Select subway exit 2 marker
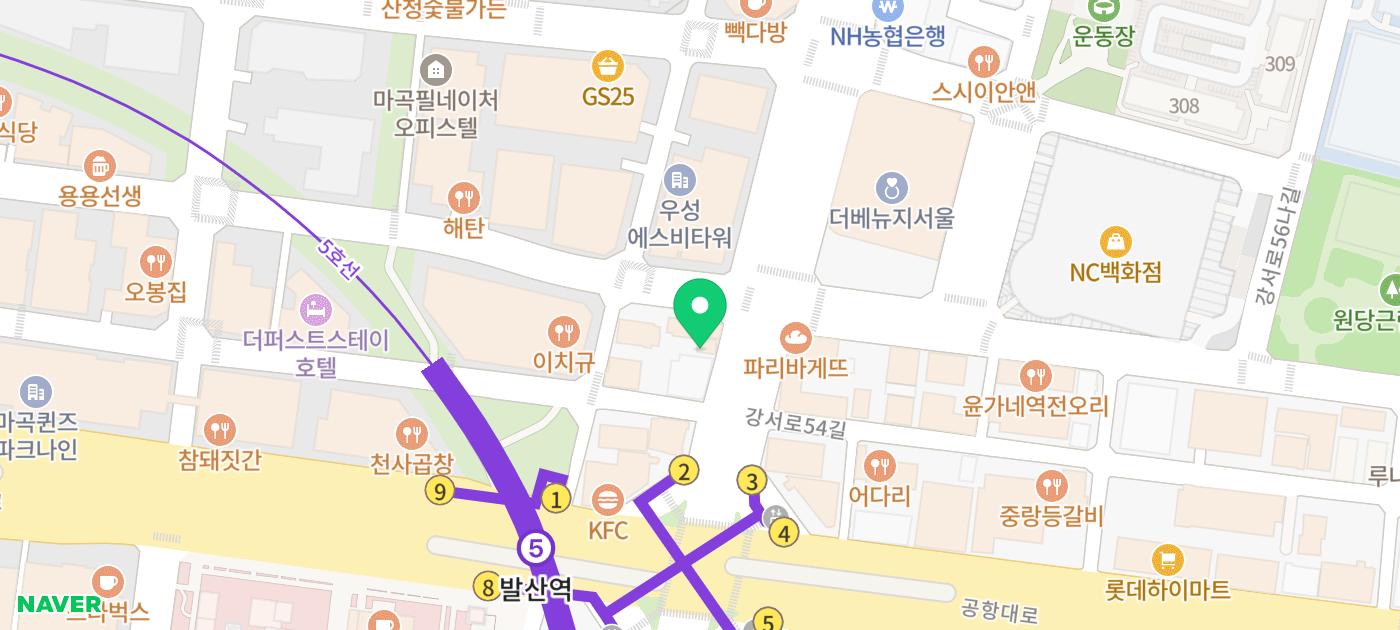The image size is (1400, 630). (x=683, y=471)
